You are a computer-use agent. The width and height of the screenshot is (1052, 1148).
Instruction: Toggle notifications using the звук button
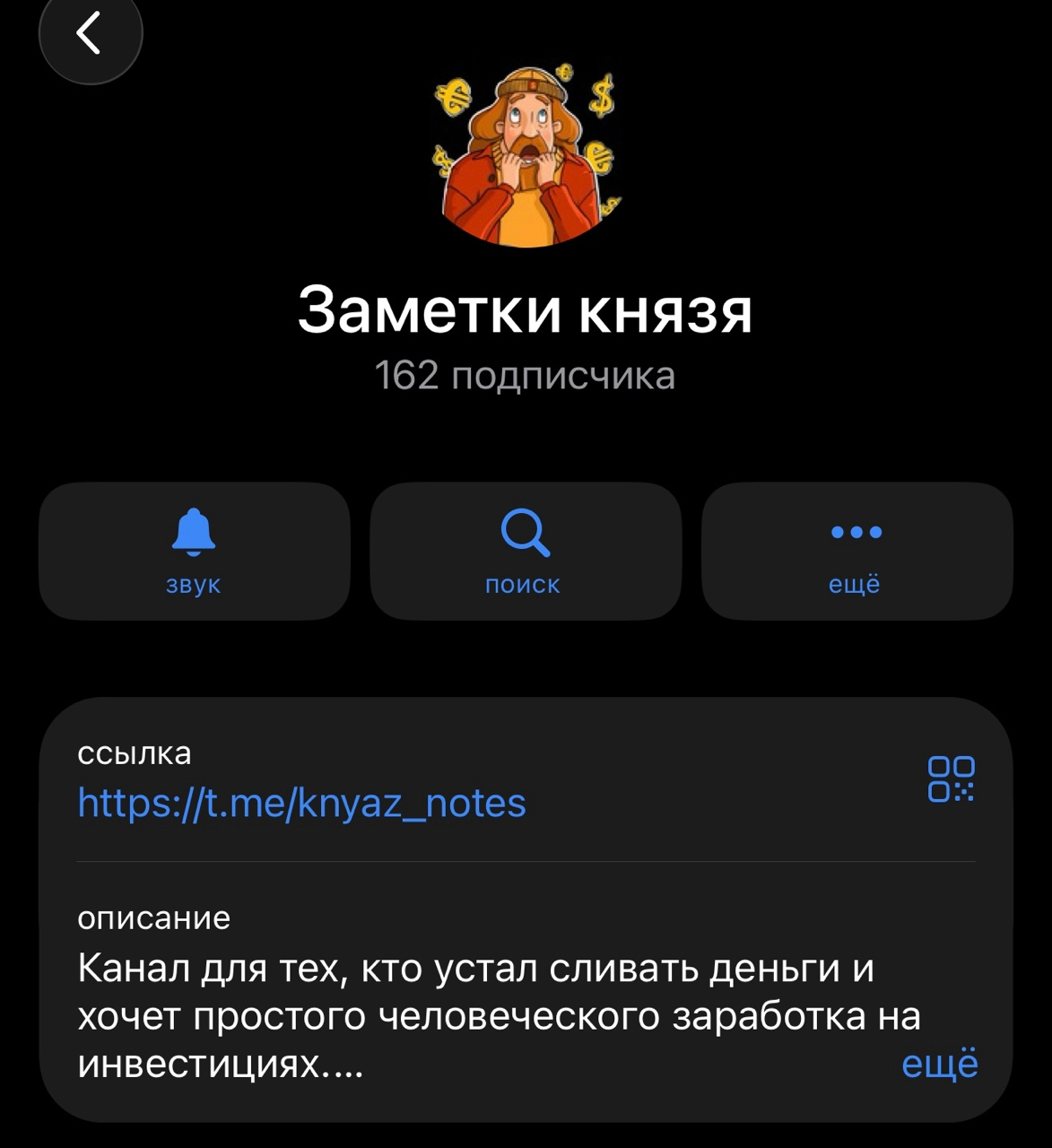[x=194, y=551]
